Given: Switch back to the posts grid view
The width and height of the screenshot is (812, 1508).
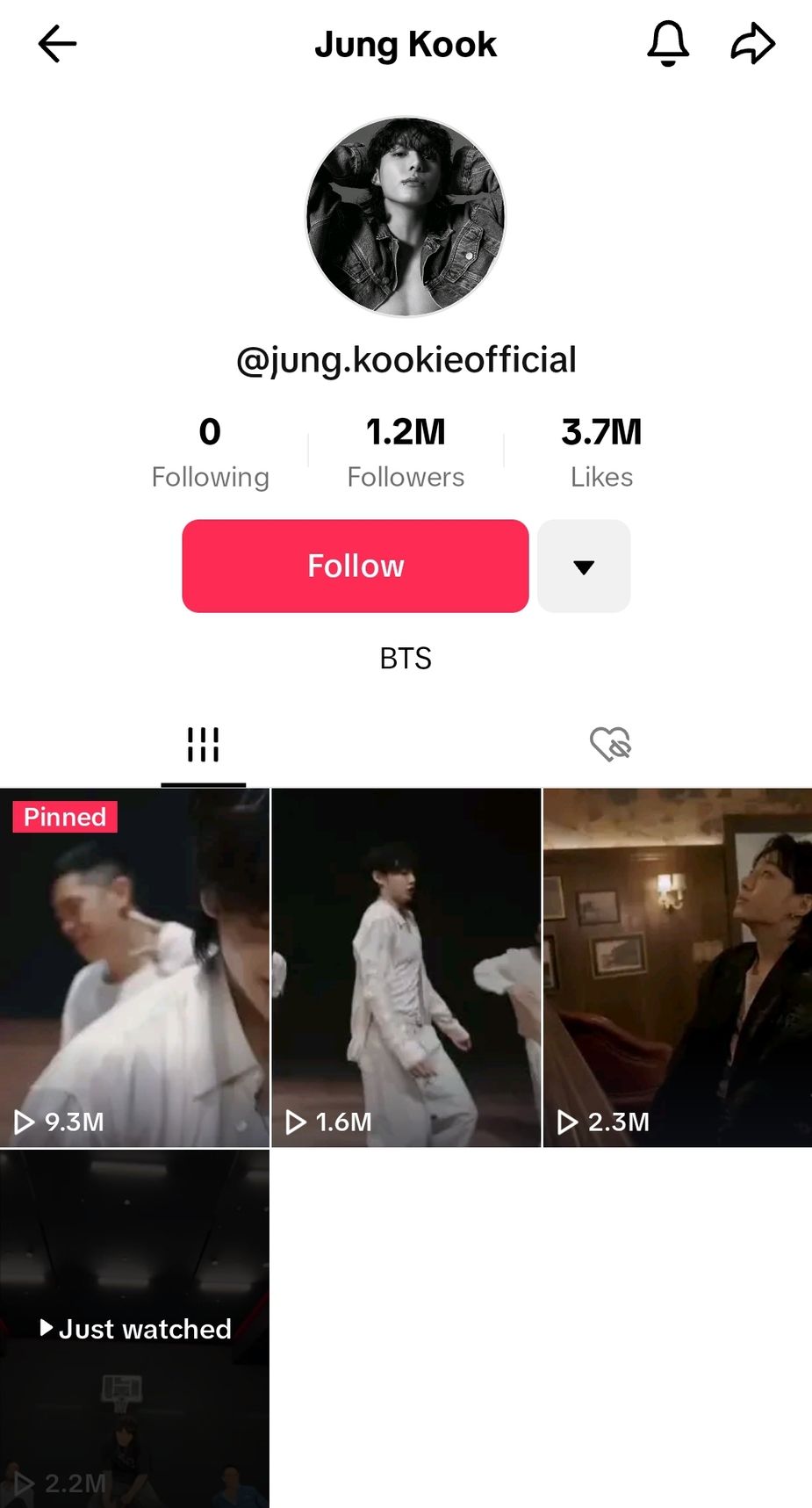Looking at the screenshot, I should 204,743.
